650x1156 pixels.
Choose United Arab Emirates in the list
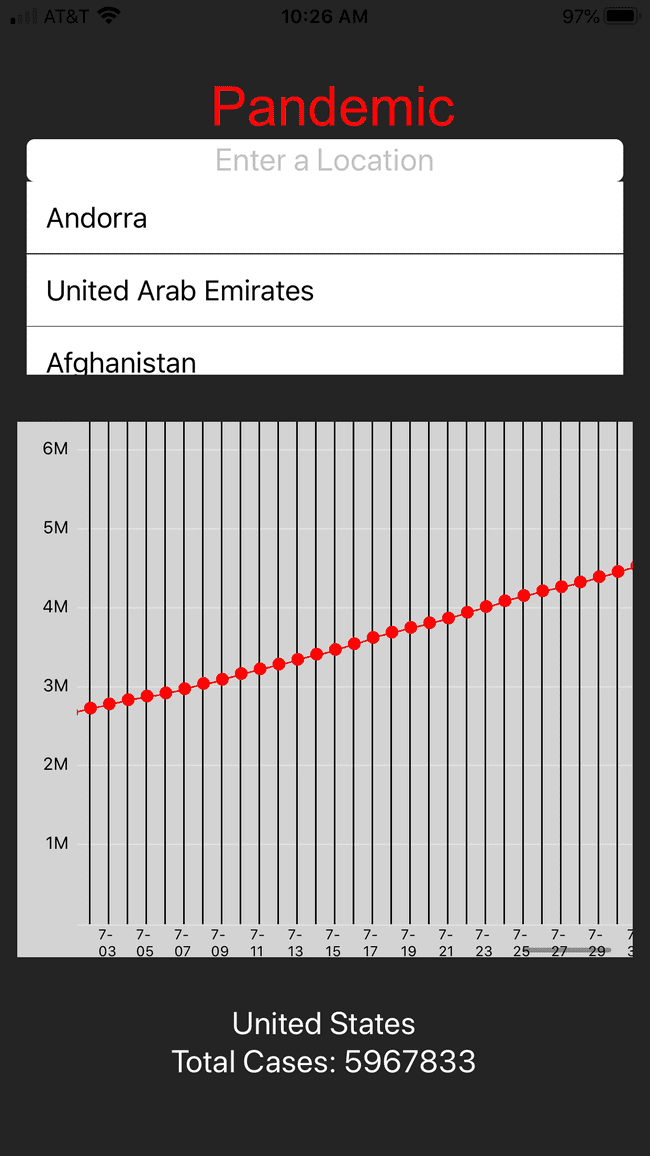(x=324, y=291)
